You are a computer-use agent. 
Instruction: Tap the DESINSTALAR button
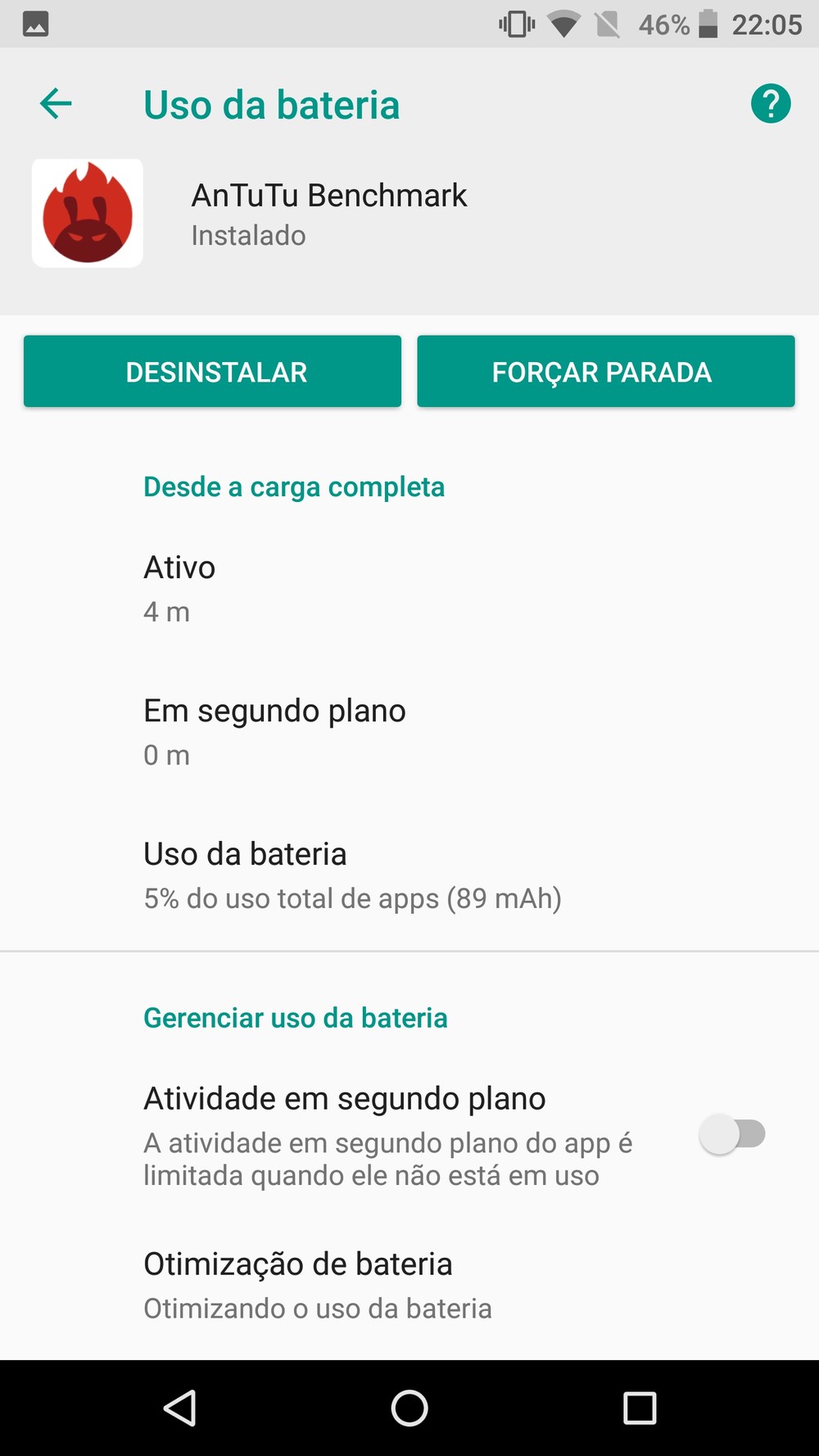click(212, 371)
